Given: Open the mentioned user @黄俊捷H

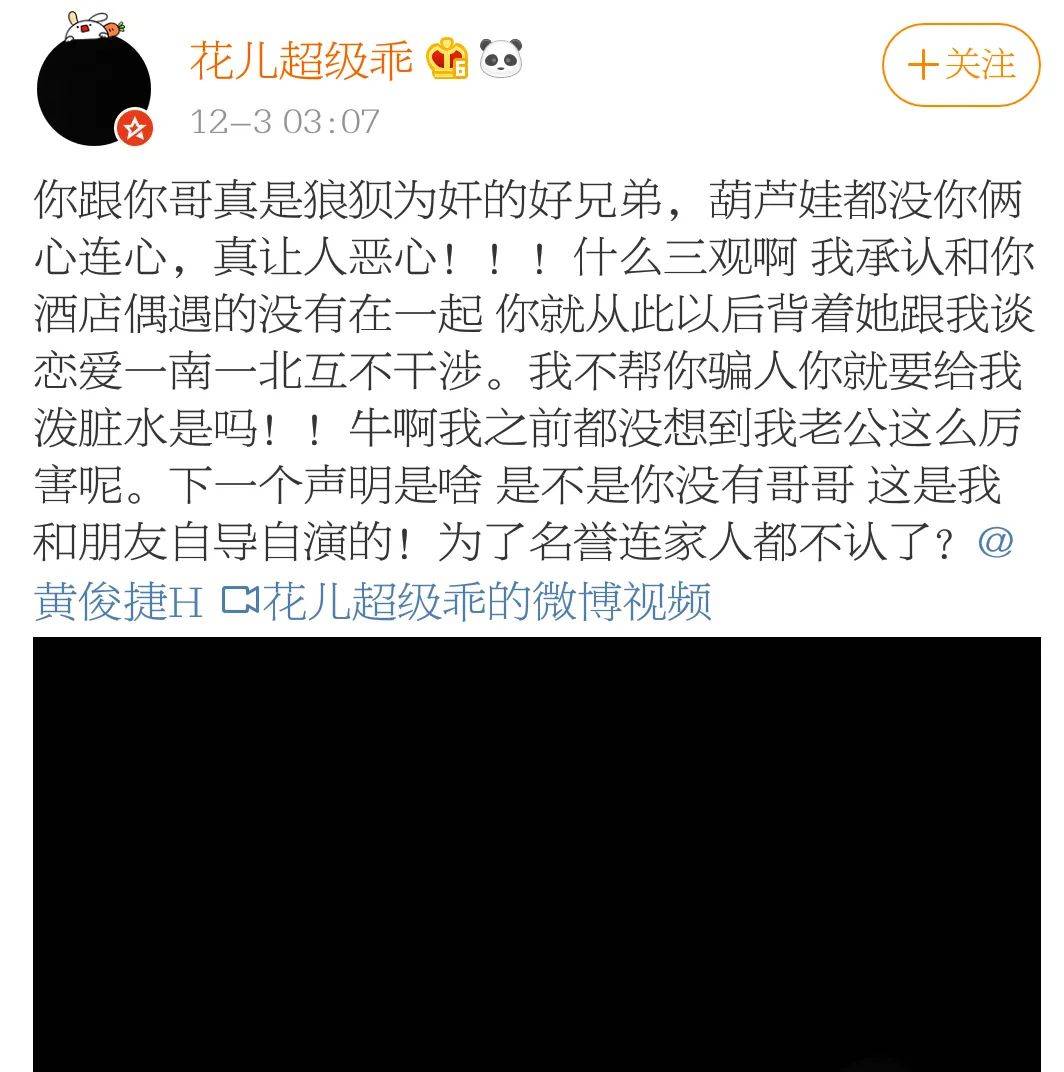Looking at the screenshot, I should coord(118,602).
